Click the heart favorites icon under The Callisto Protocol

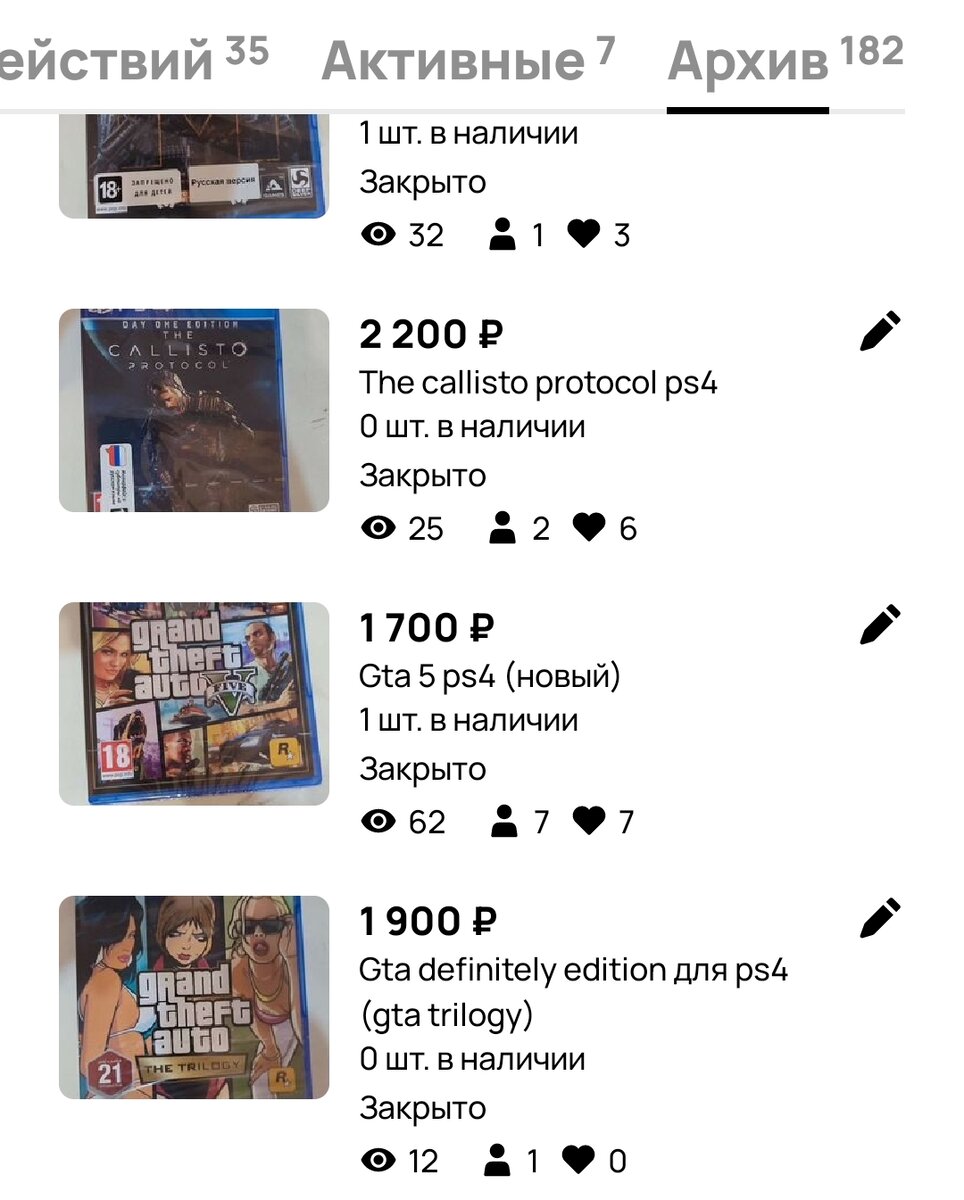coord(590,528)
